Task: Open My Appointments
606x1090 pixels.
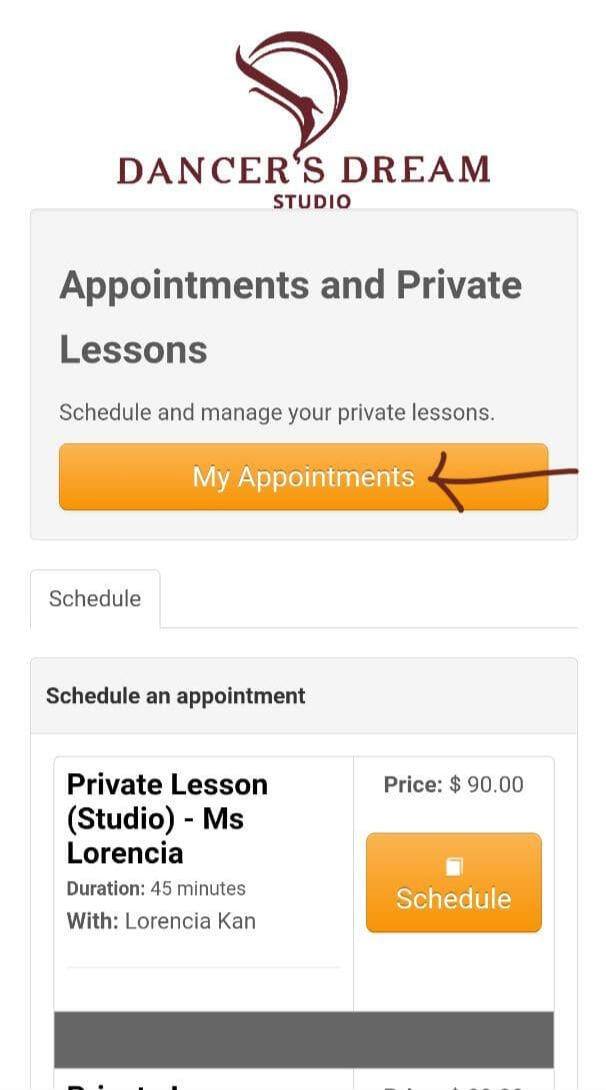Action: click(x=303, y=477)
